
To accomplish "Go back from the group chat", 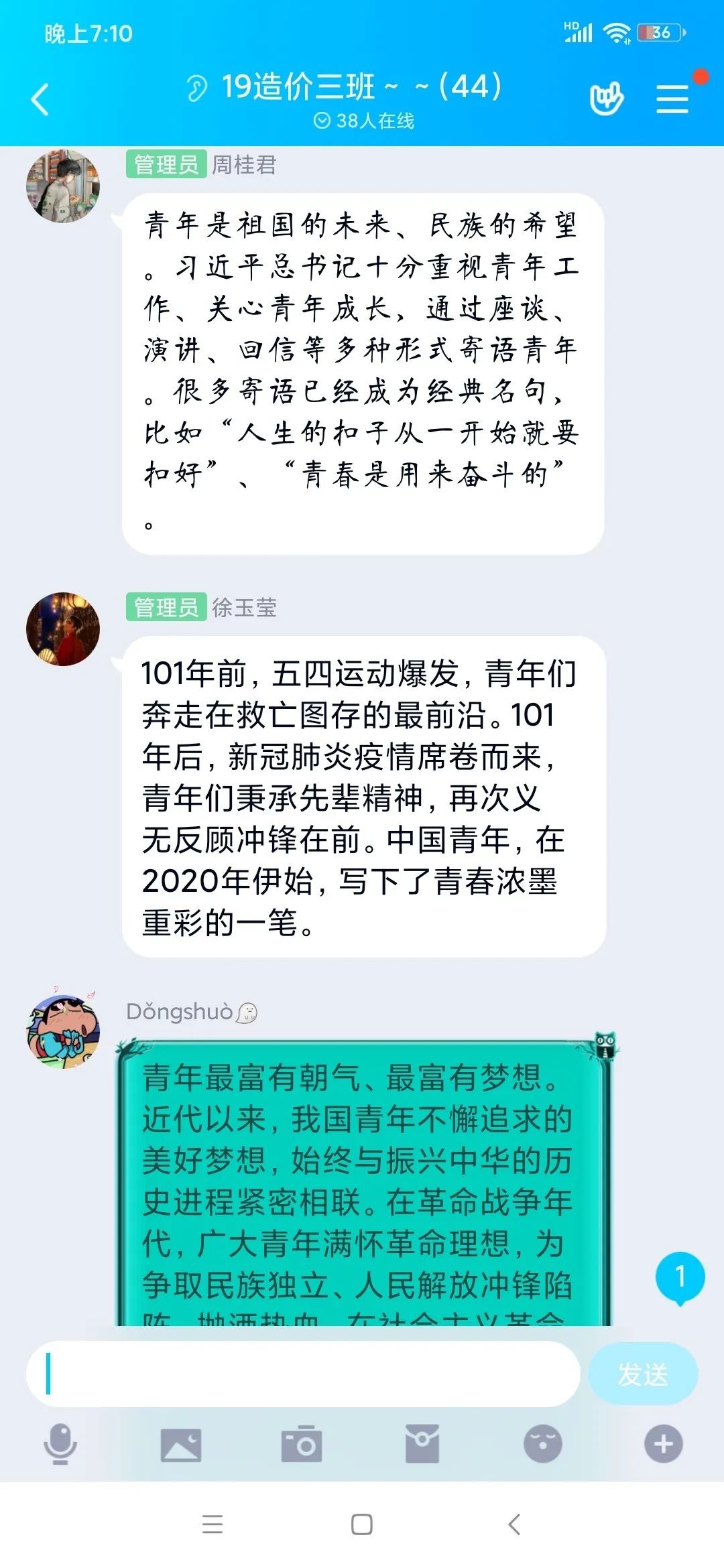I will pyautogui.click(x=40, y=100).
